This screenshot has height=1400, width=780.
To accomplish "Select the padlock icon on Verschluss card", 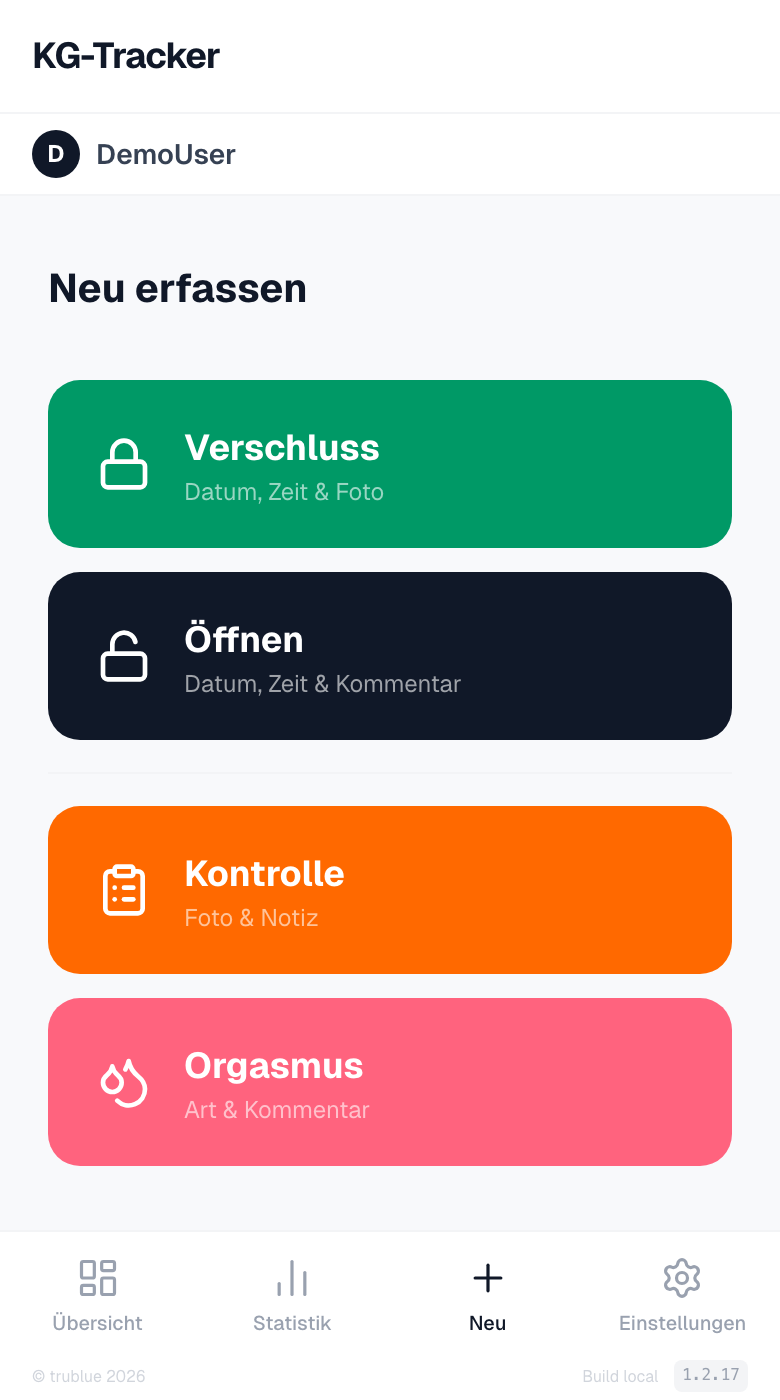I will [x=125, y=463].
